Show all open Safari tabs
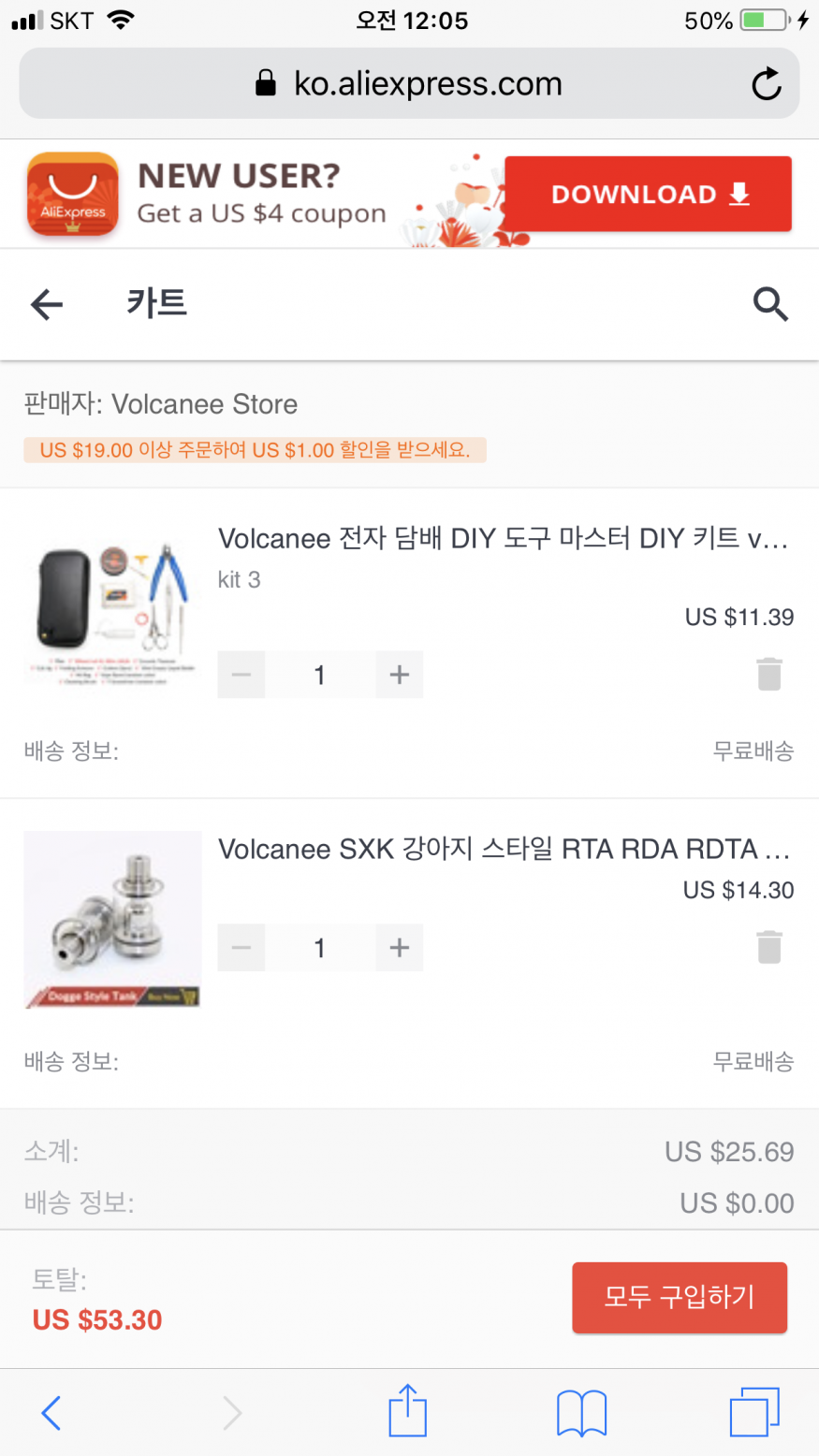The image size is (819, 1456). [753, 1411]
